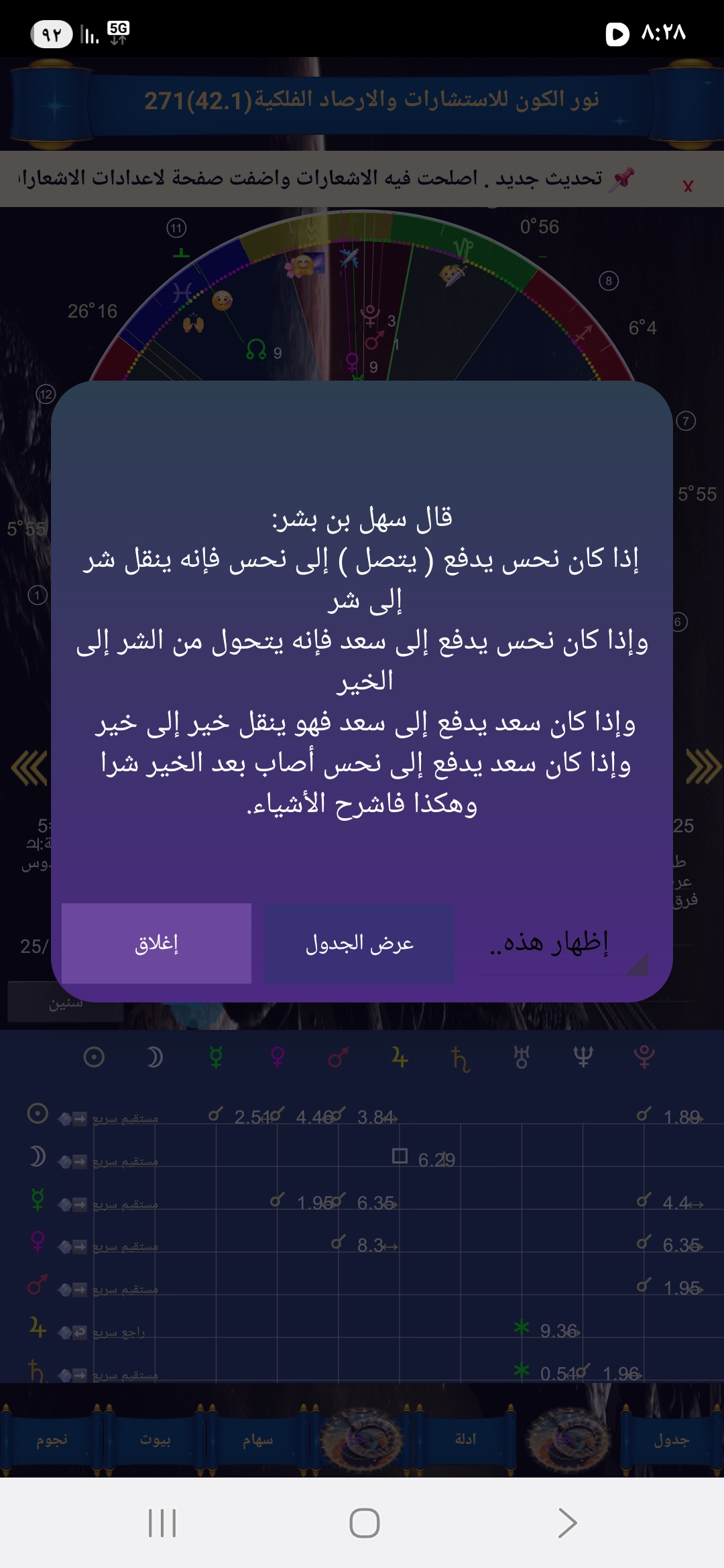
Task: Go back with the system back button
Action: (566, 1522)
